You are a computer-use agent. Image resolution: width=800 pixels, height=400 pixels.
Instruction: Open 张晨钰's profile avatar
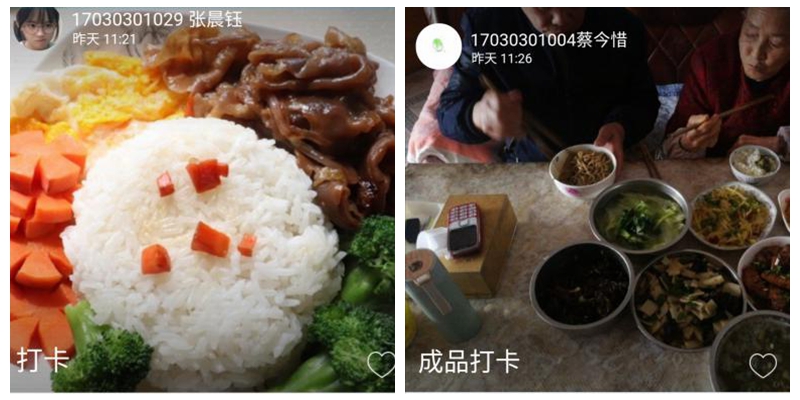pos(36,28)
